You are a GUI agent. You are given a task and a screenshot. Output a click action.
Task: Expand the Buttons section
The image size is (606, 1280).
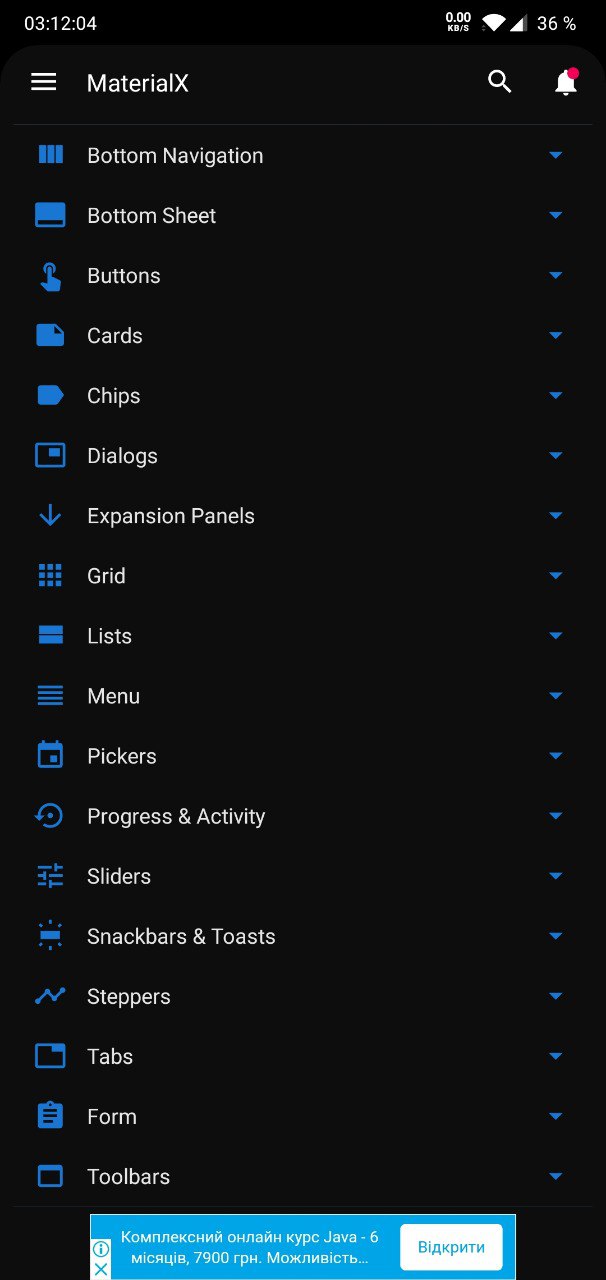click(303, 275)
